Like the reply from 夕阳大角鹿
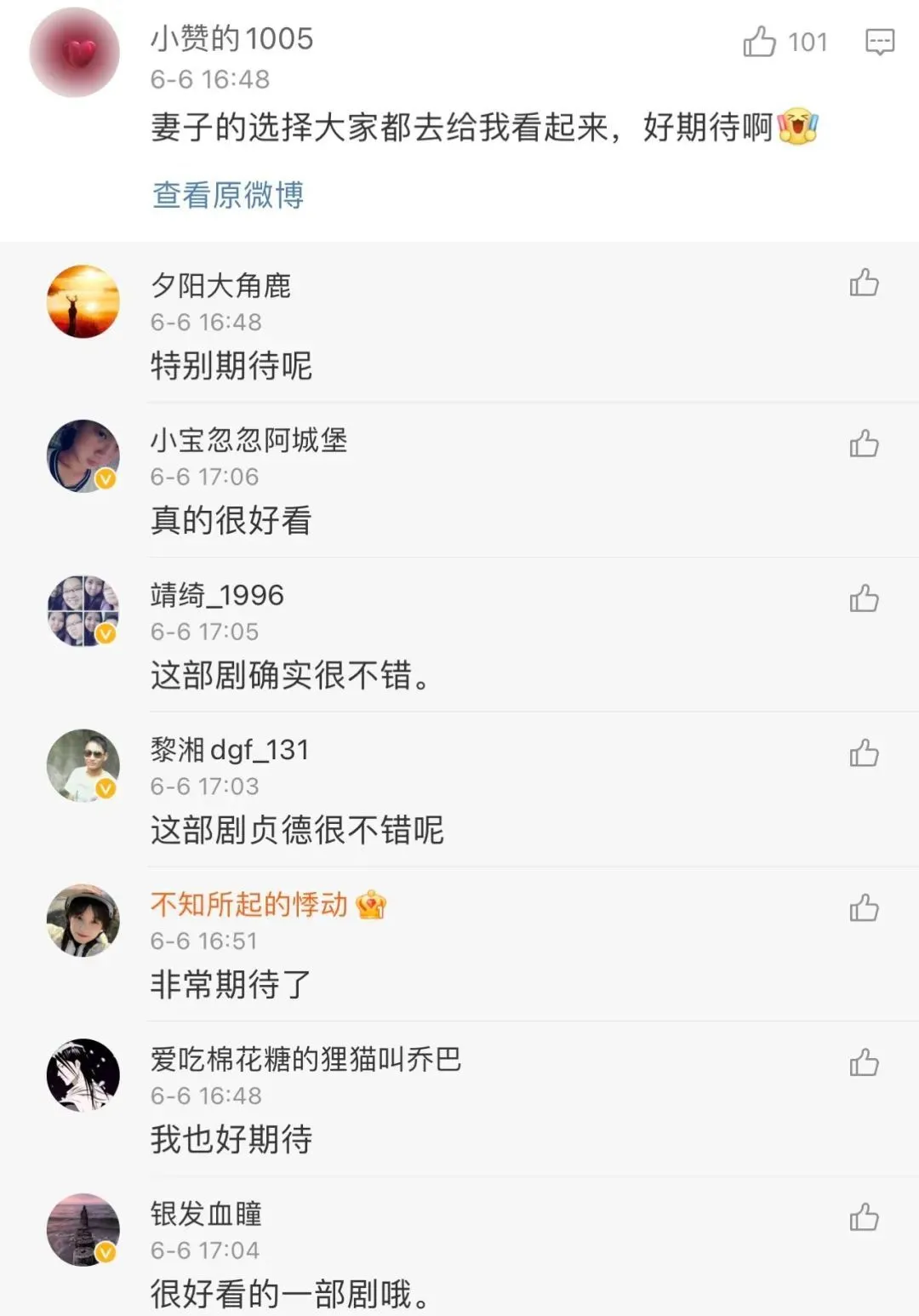Viewport: 919px width, 1316px height. pos(864,283)
